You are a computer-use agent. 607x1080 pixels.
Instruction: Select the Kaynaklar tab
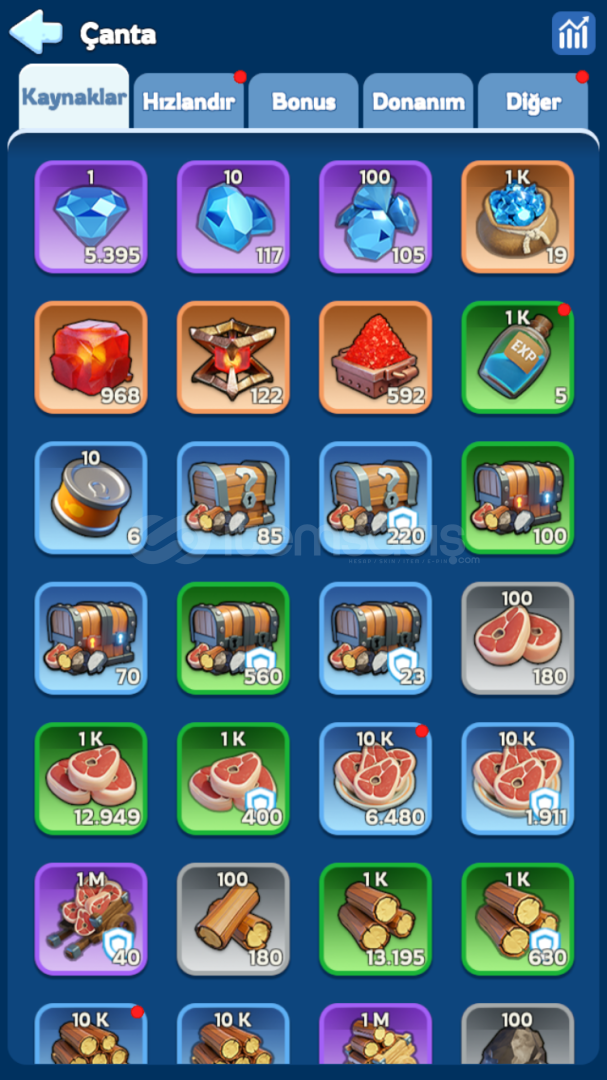[x=74, y=98]
